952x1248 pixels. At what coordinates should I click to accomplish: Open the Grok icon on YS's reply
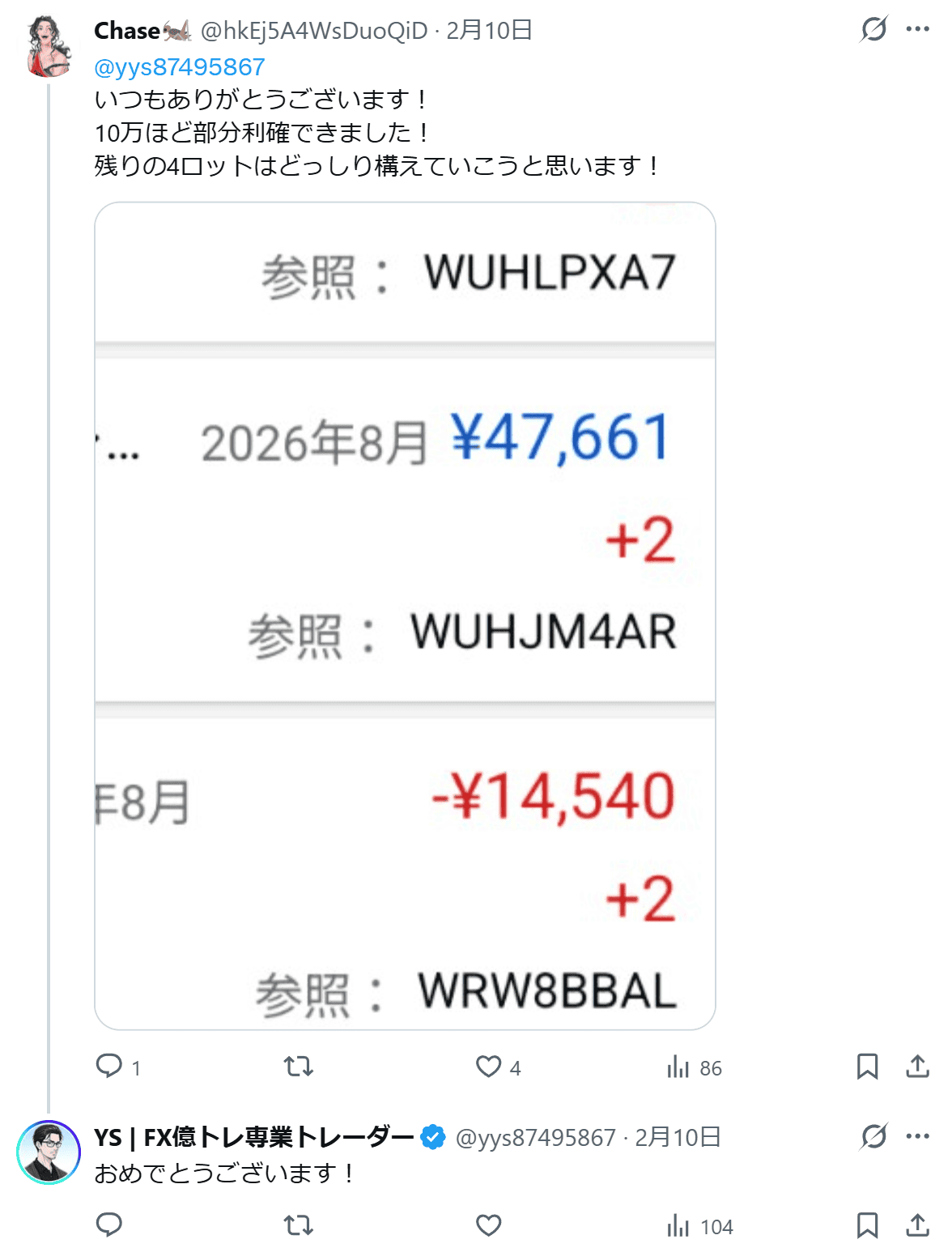[x=873, y=1137]
